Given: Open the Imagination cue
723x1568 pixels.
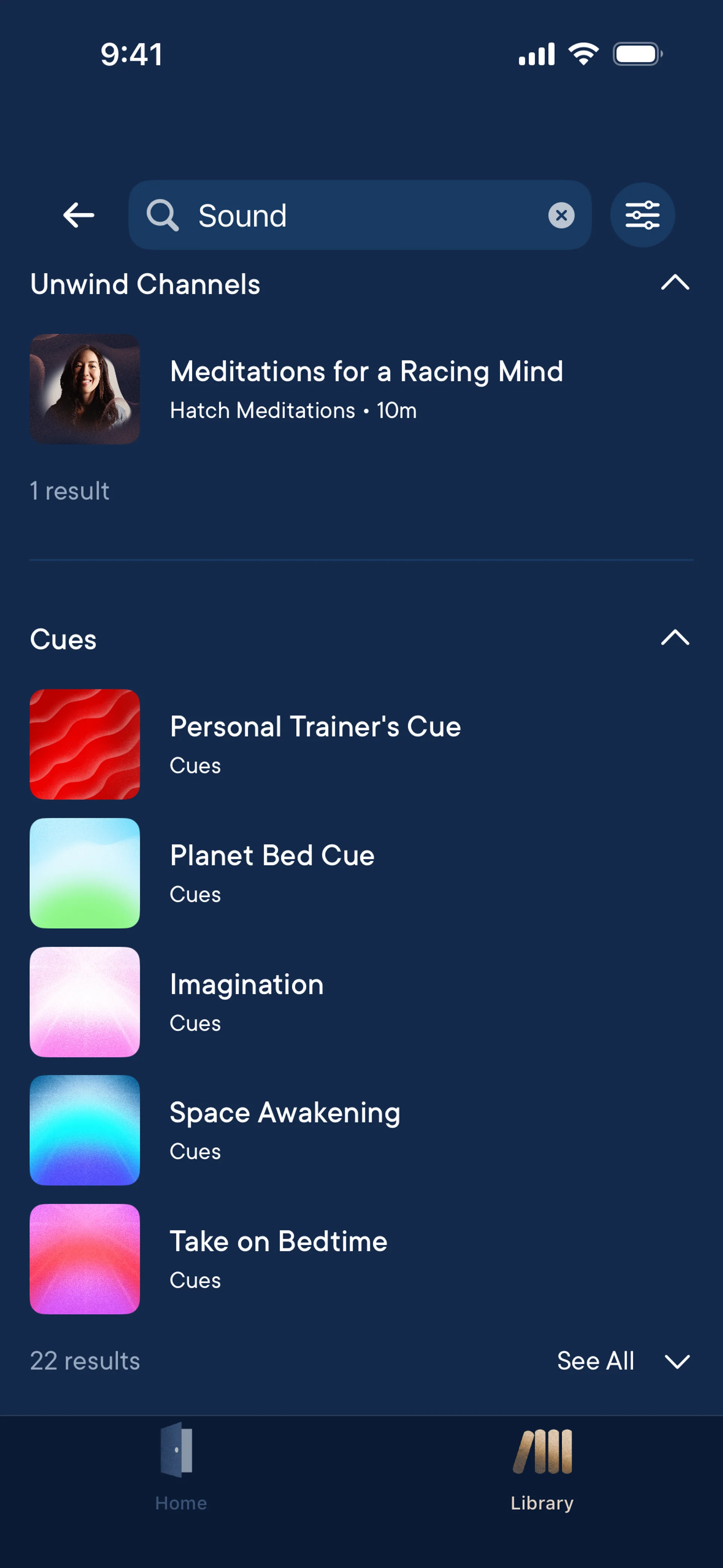Looking at the screenshot, I should (246, 1001).
